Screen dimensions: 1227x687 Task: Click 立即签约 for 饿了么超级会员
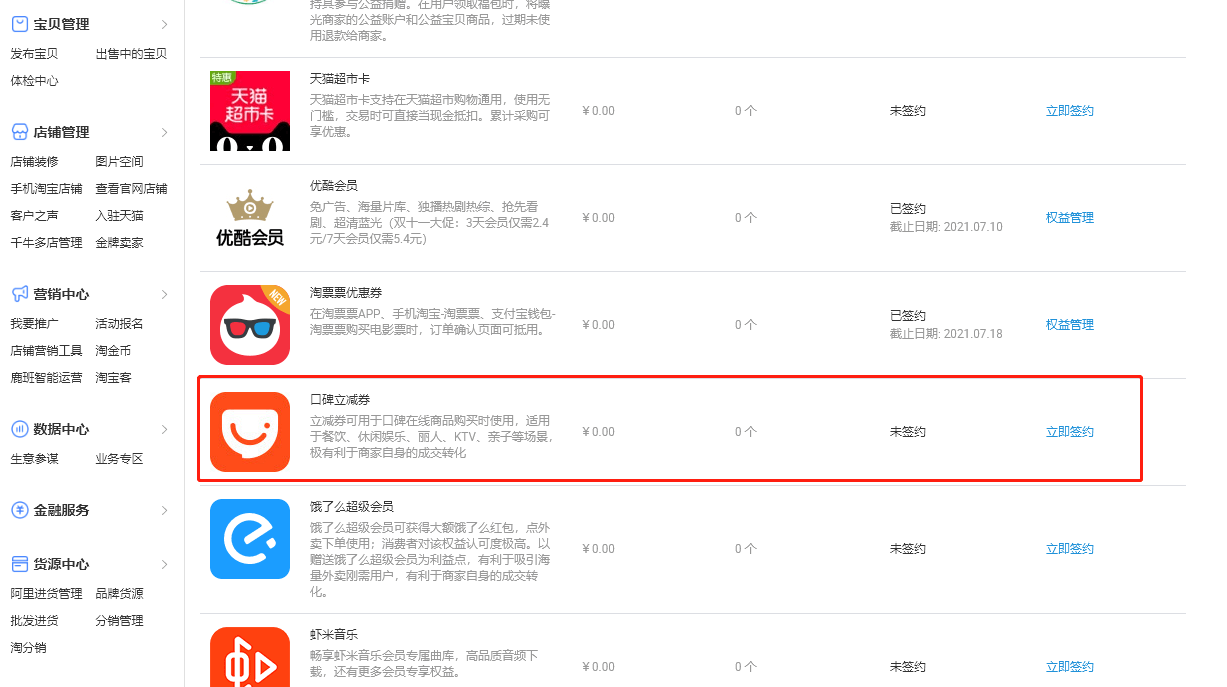point(1069,549)
